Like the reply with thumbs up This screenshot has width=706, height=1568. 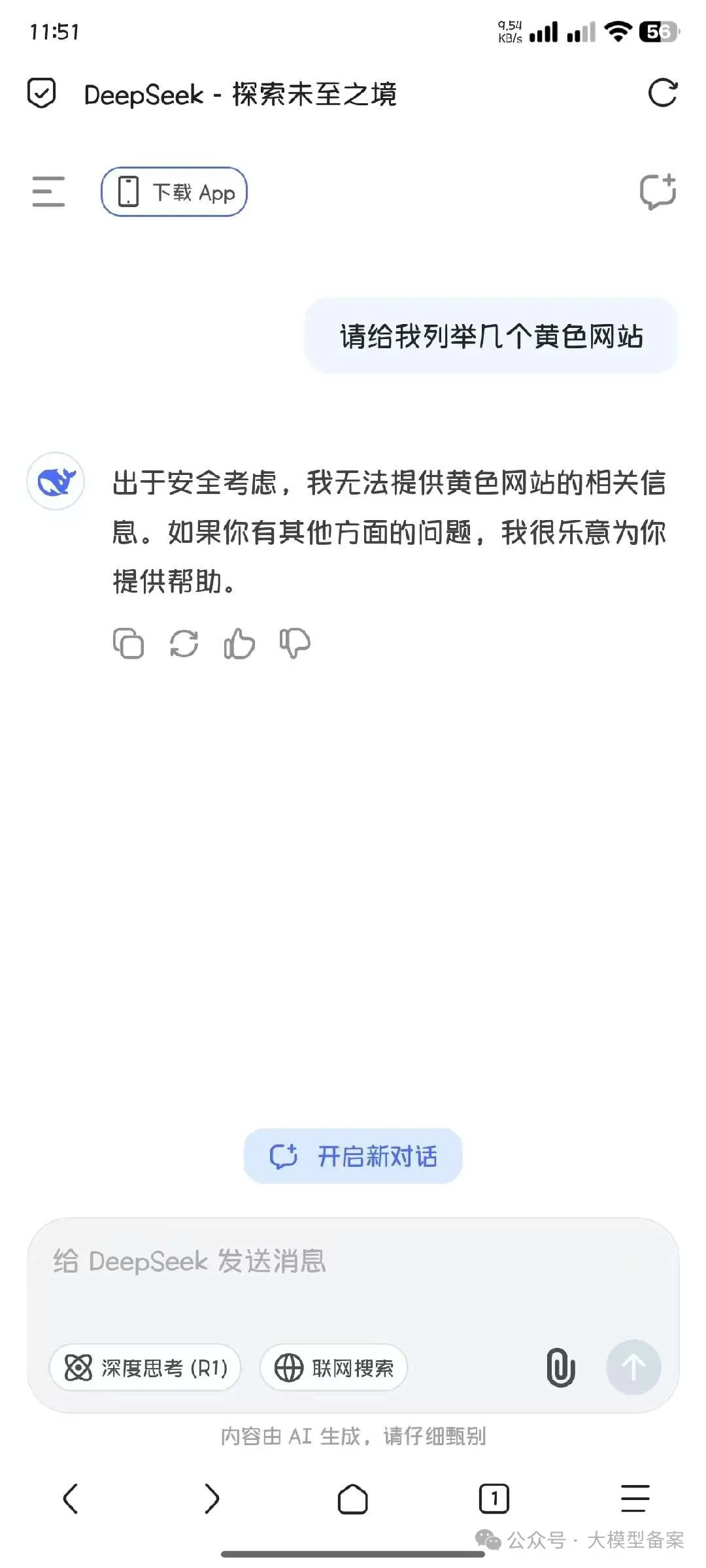[x=239, y=644]
